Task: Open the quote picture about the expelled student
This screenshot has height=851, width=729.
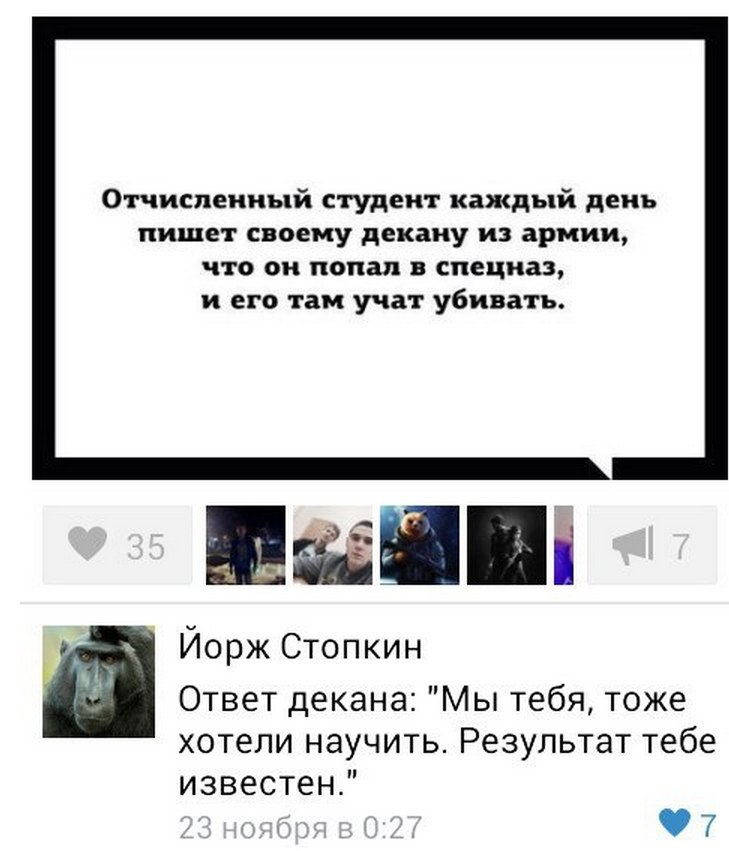Action: click(x=378, y=247)
